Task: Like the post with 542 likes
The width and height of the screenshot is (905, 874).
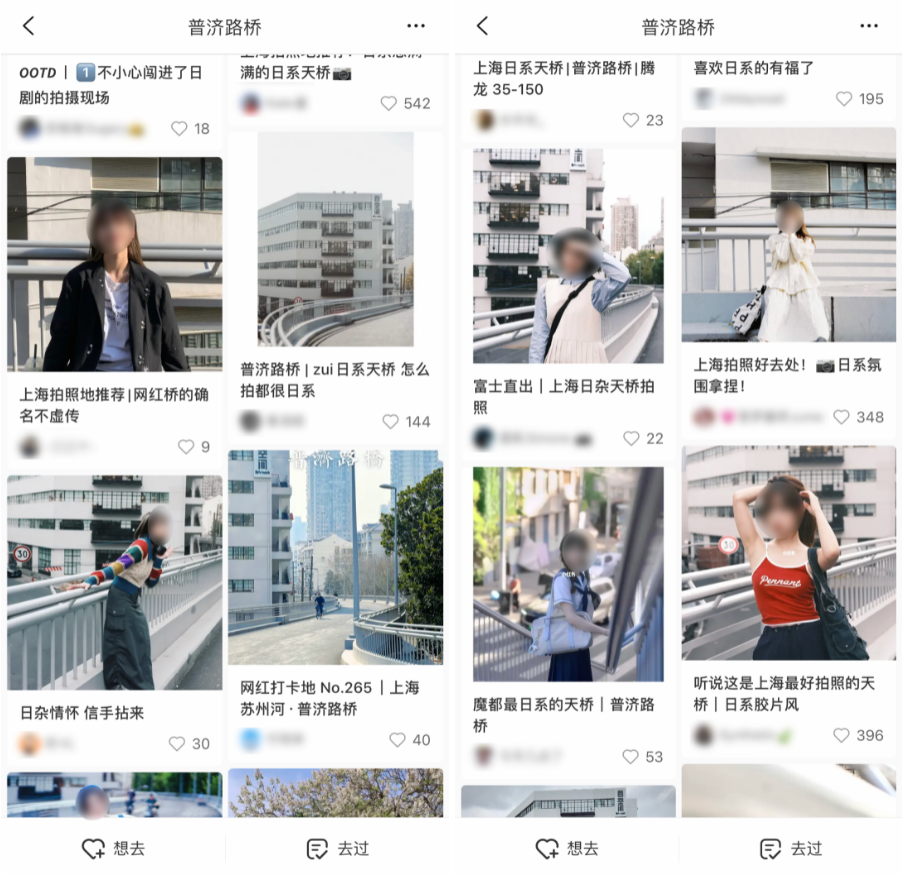Action: 389,104
